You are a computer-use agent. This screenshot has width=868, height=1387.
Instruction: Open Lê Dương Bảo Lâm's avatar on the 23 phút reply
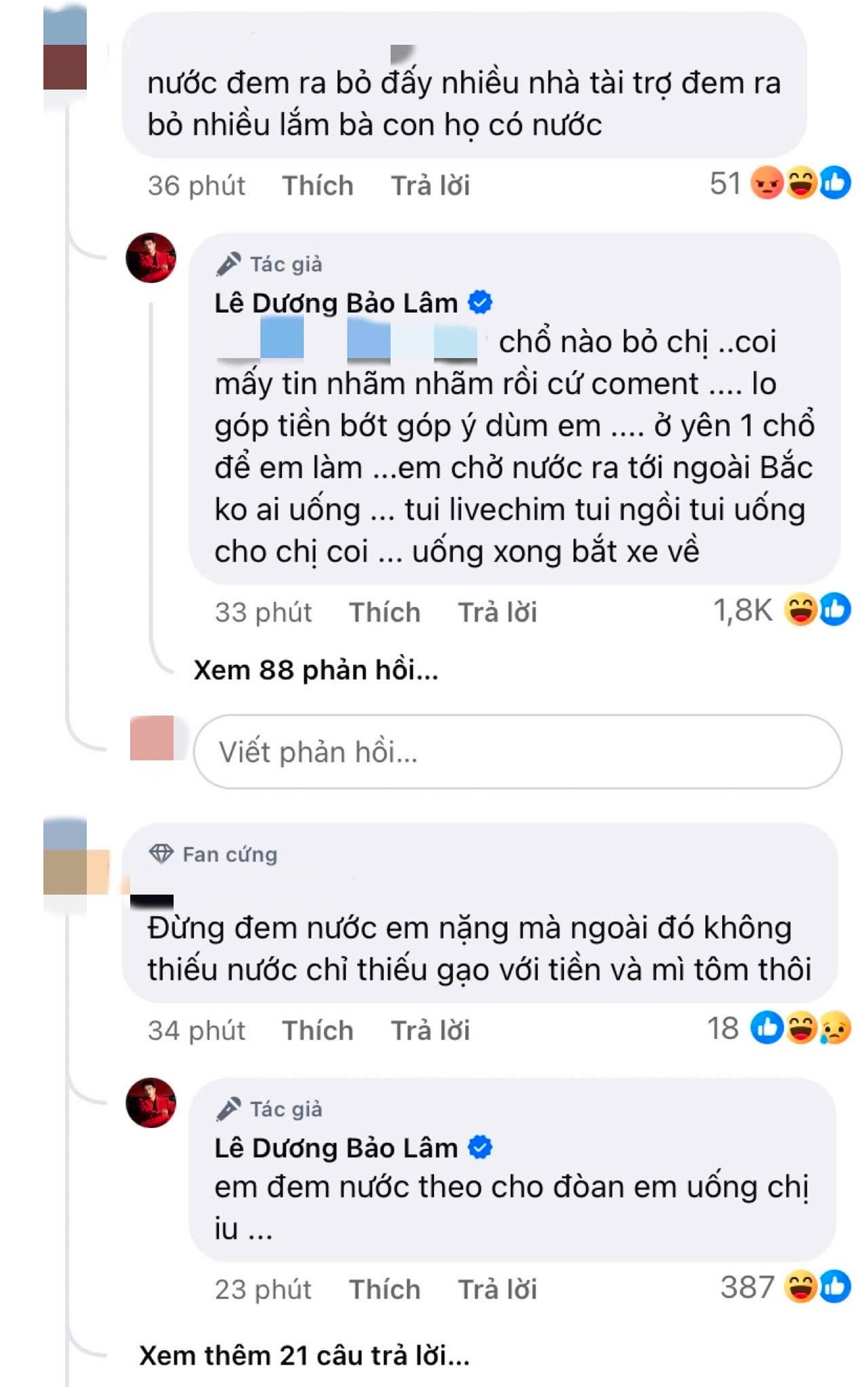[x=151, y=1103]
